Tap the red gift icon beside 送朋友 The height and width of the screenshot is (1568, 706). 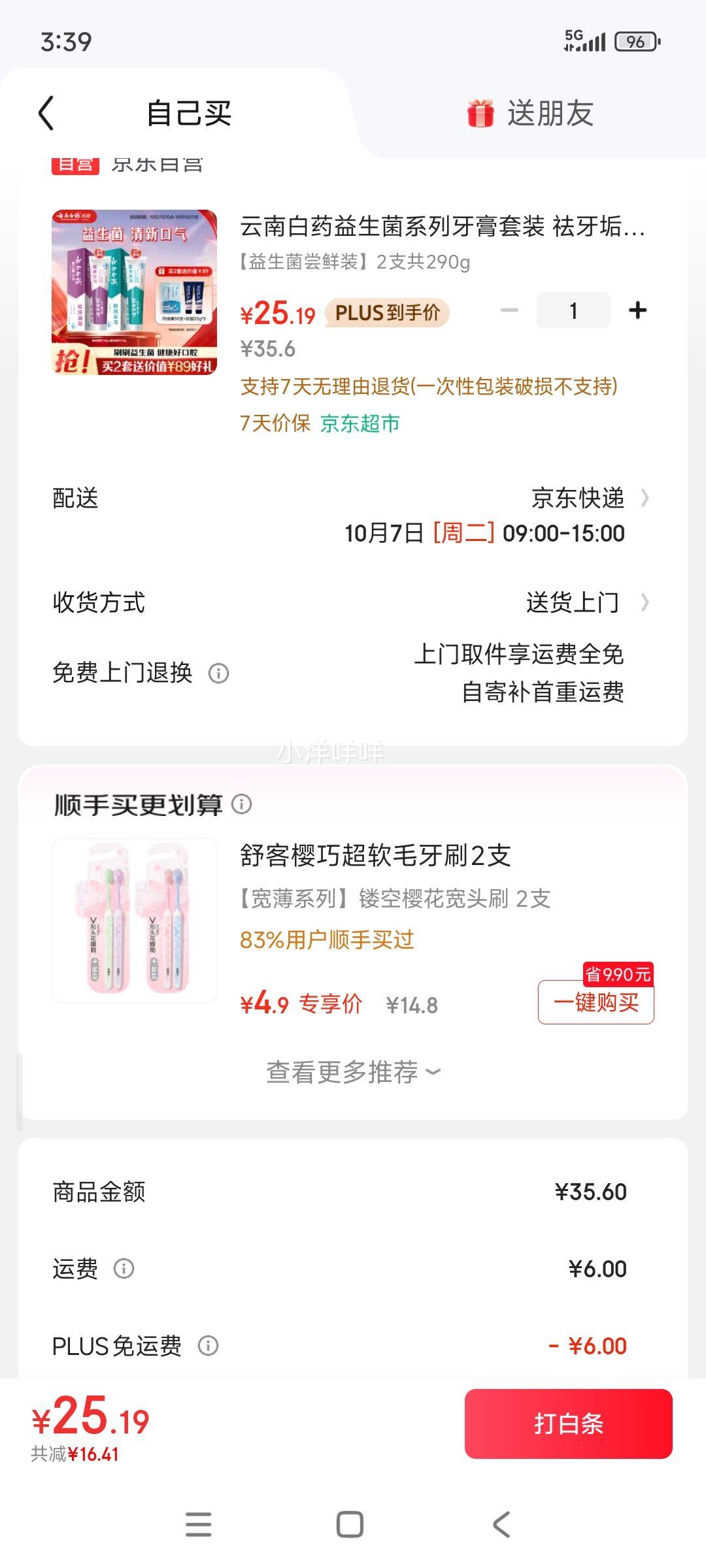coord(481,111)
